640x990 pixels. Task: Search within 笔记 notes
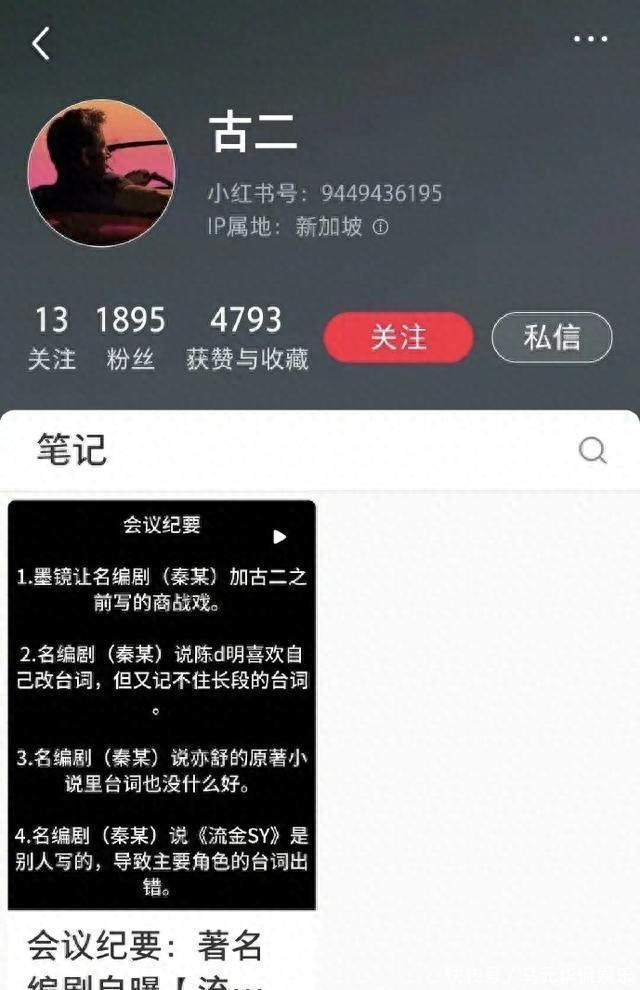click(592, 450)
